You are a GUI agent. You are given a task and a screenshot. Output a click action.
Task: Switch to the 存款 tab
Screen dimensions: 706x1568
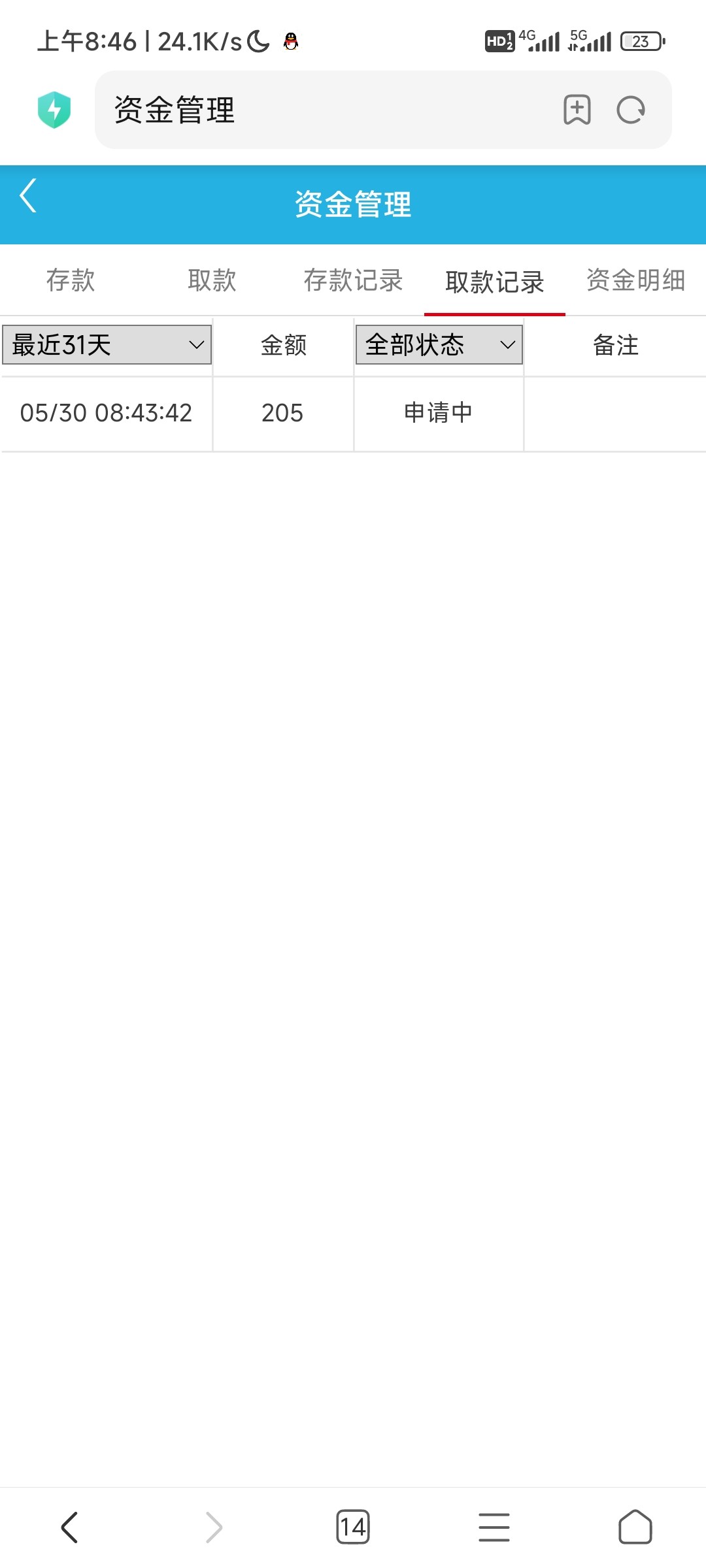(71, 281)
